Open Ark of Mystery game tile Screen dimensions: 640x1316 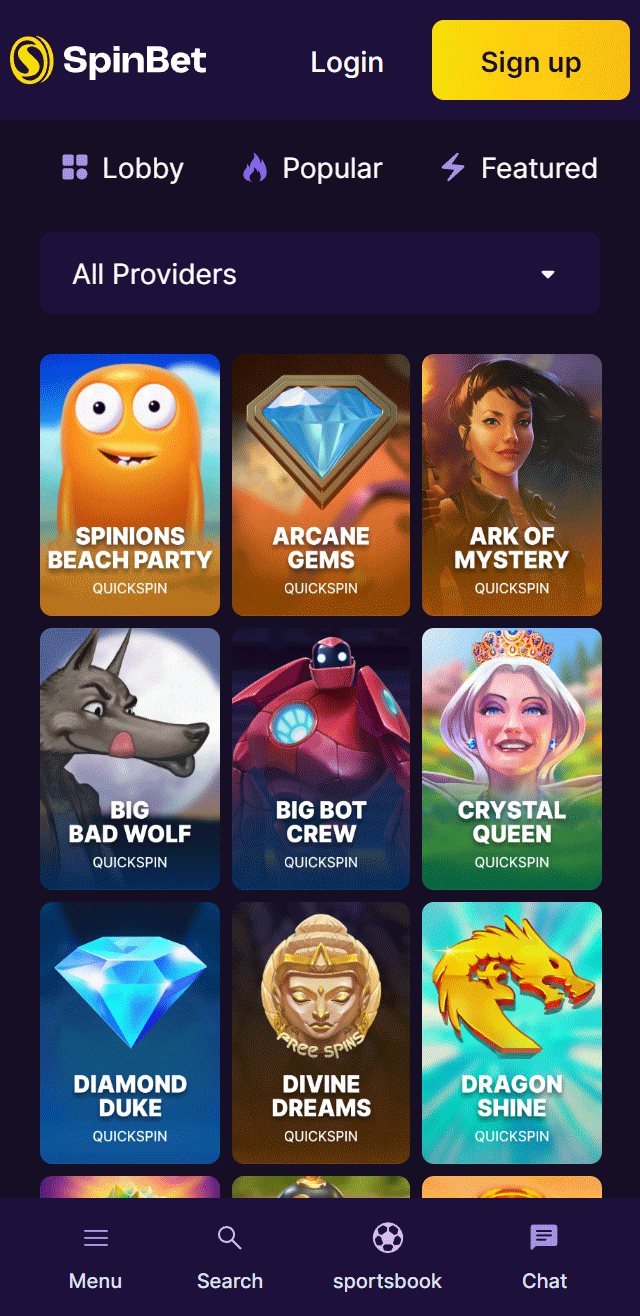pyautogui.click(x=512, y=485)
